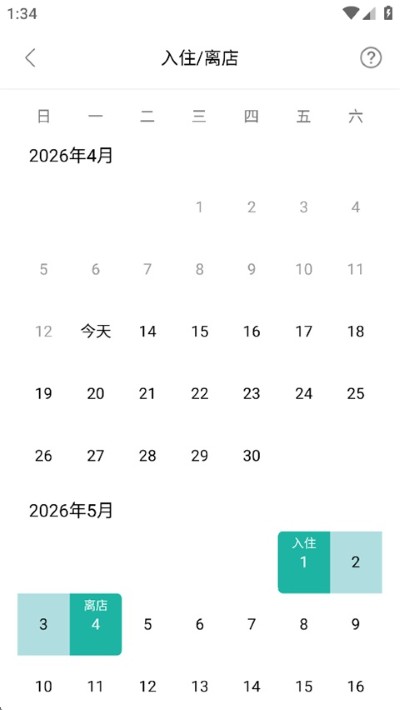Select May 9 date cell
This screenshot has width=400, height=710.
click(356, 624)
